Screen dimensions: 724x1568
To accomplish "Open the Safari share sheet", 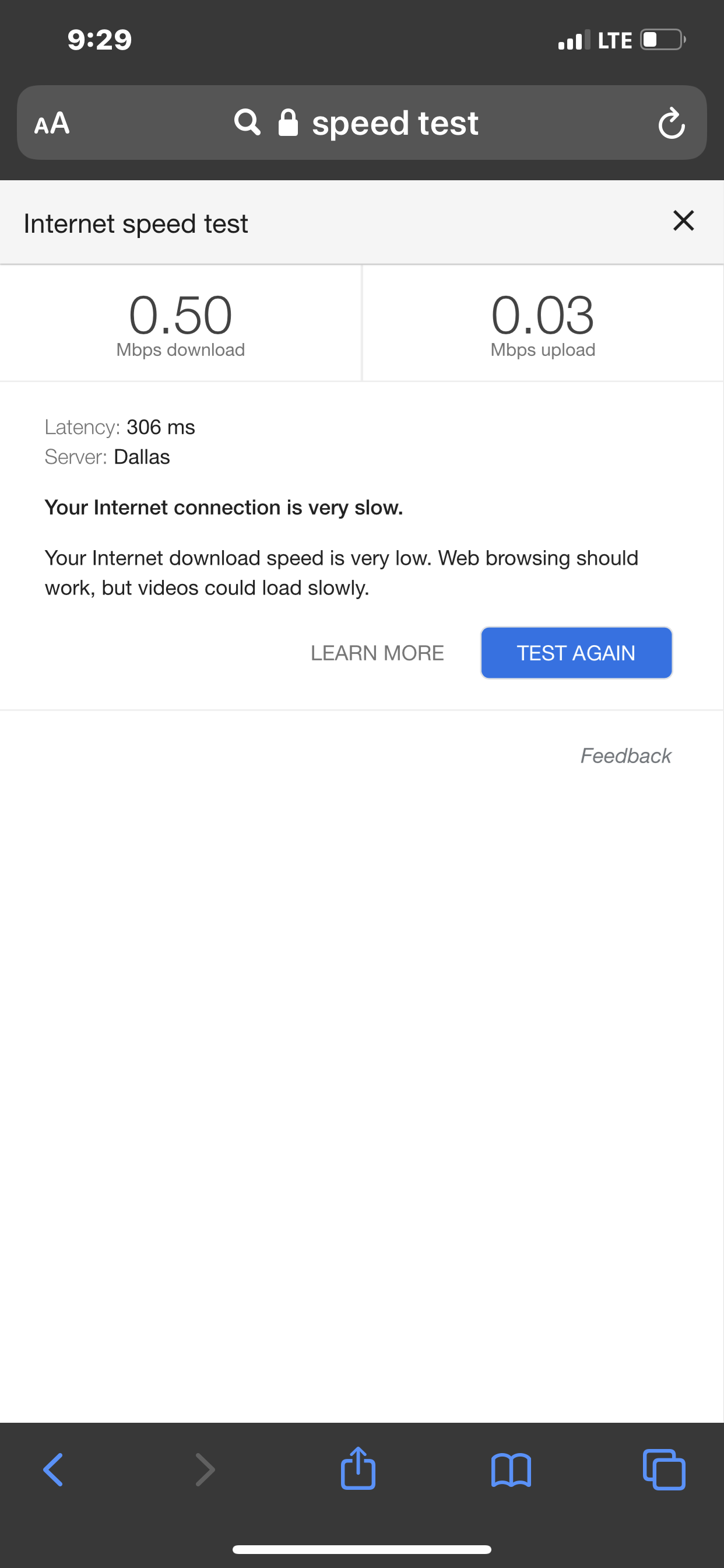I will (x=358, y=1468).
